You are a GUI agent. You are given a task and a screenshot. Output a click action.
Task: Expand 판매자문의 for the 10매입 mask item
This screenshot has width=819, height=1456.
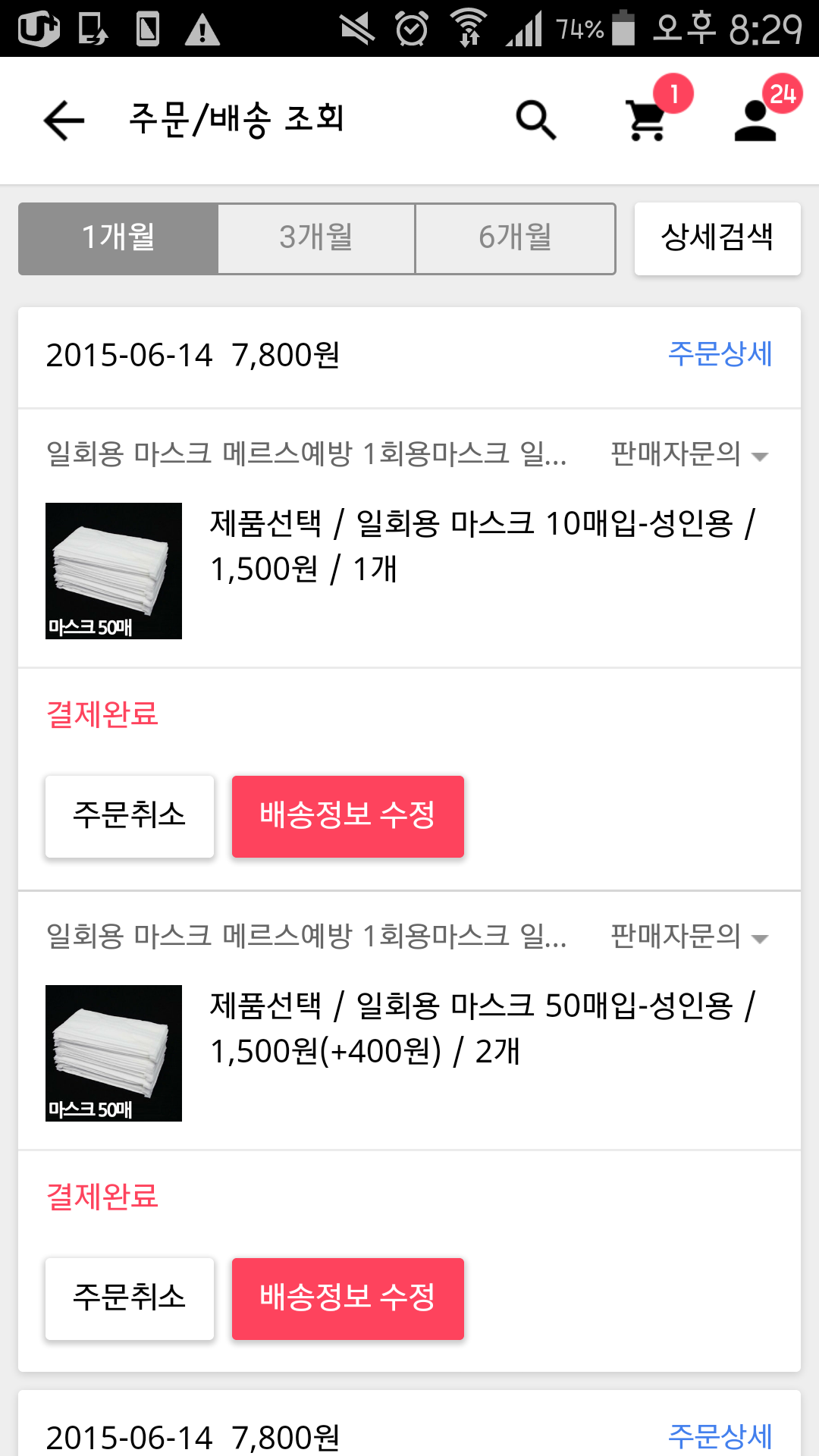pos(689,454)
